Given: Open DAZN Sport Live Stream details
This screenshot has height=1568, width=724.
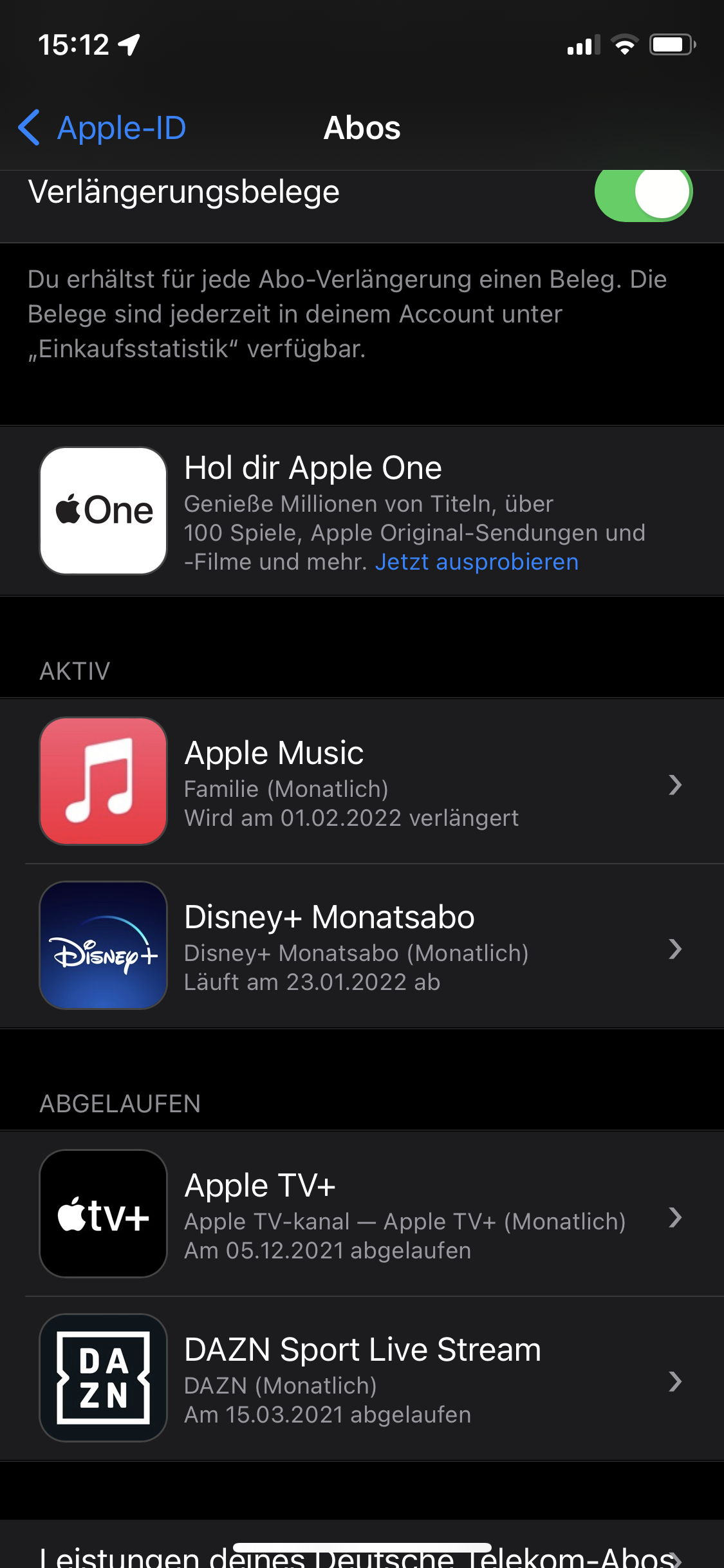Looking at the screenshot, I should pos(362,1378).
